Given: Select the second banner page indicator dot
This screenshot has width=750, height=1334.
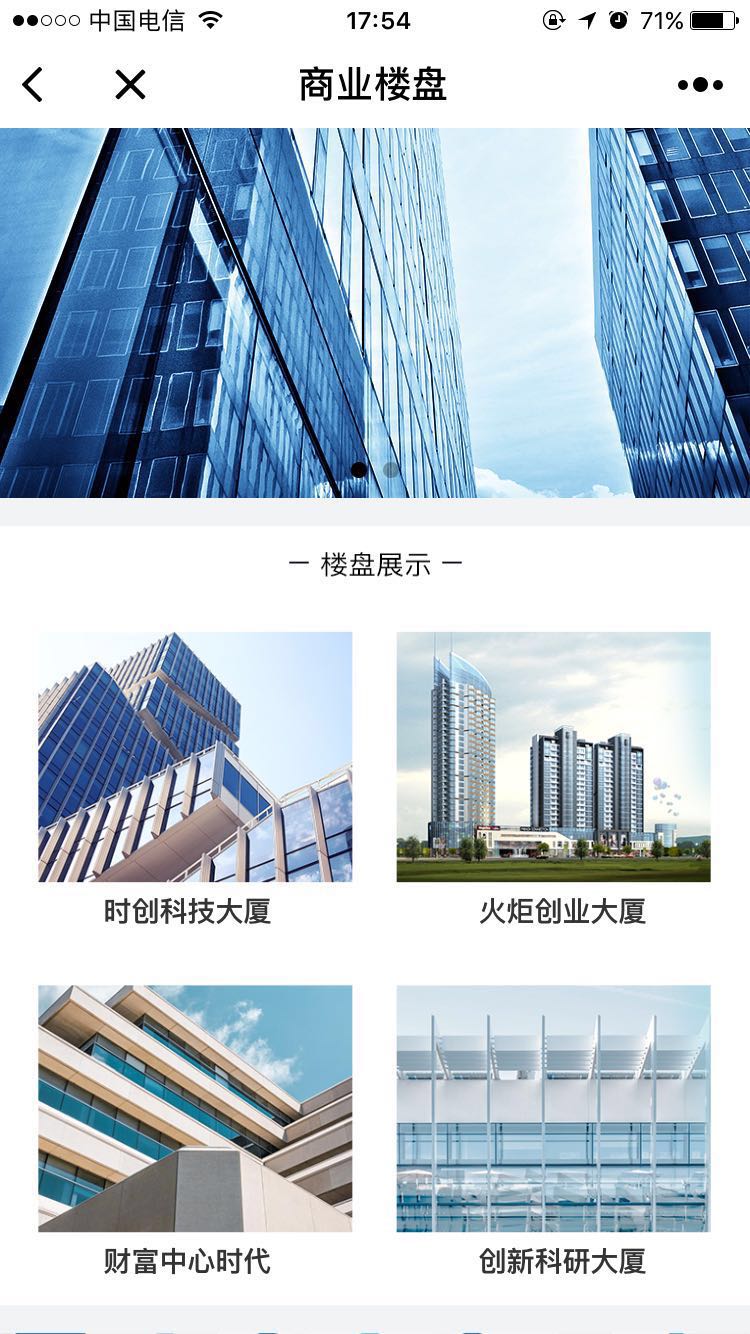Looking at the screenshot, I should point(391,468).
